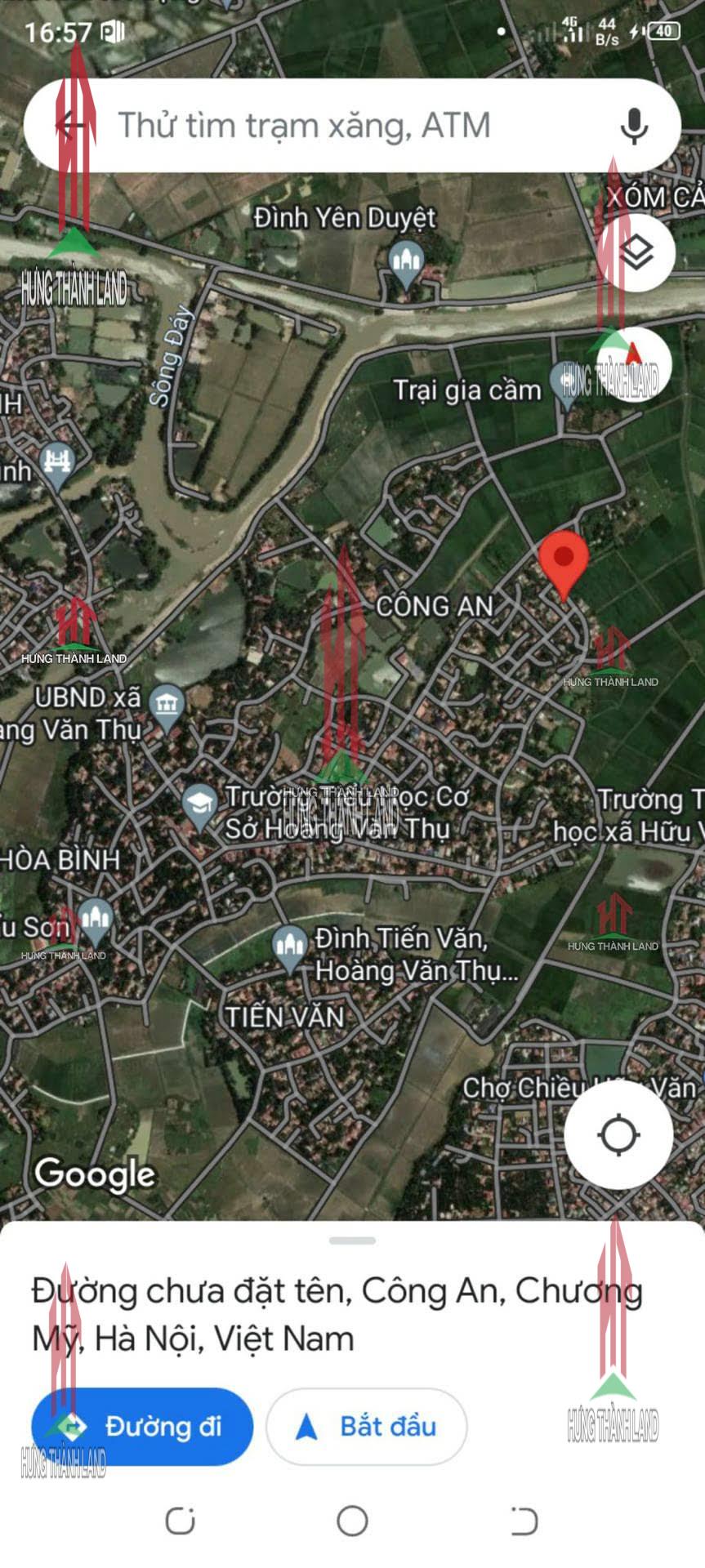Go to the system home screen
This screenshot has height=1568, width=705.
[x=352, y=1521]
